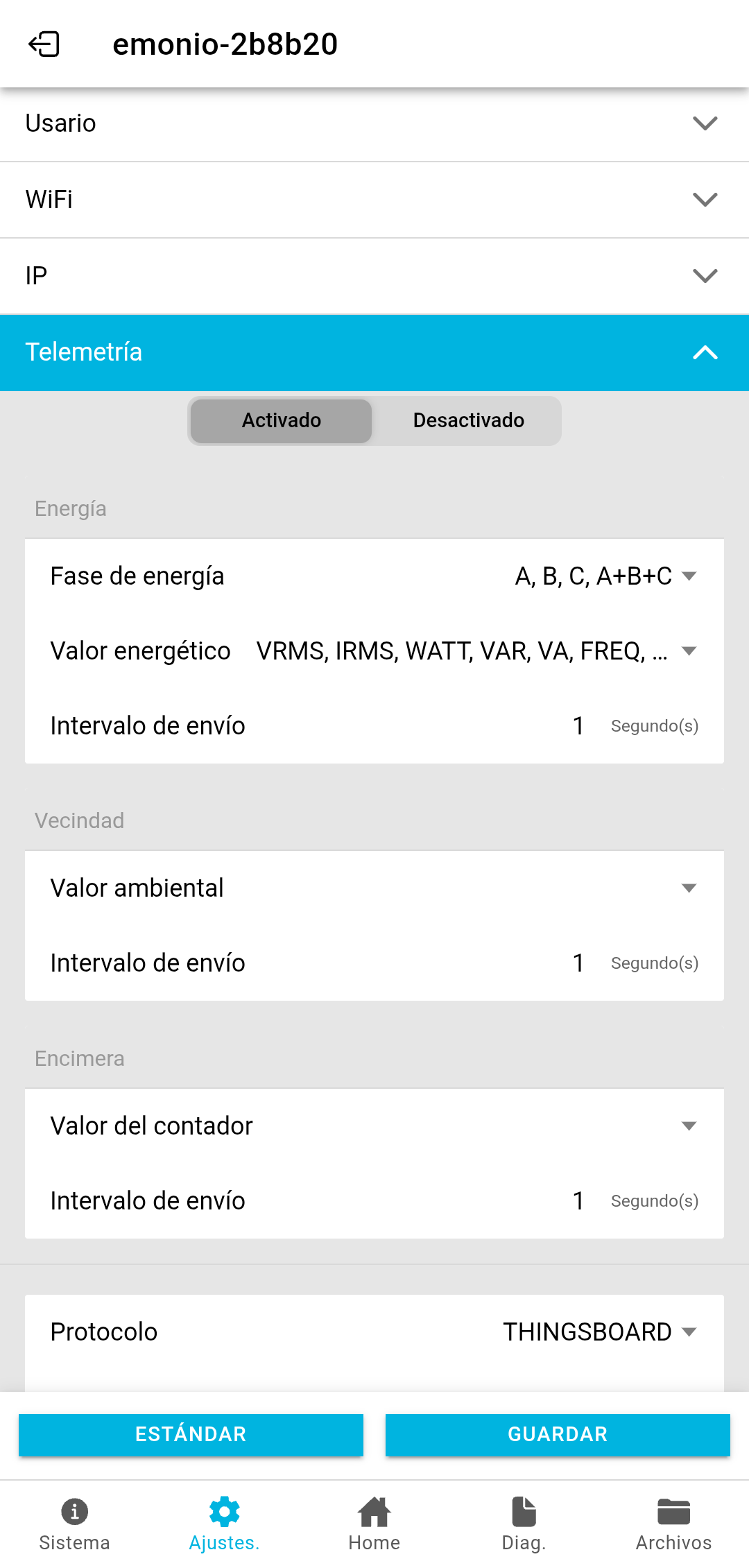
Task: Expand the IP settings section
Action: [705, 275]
